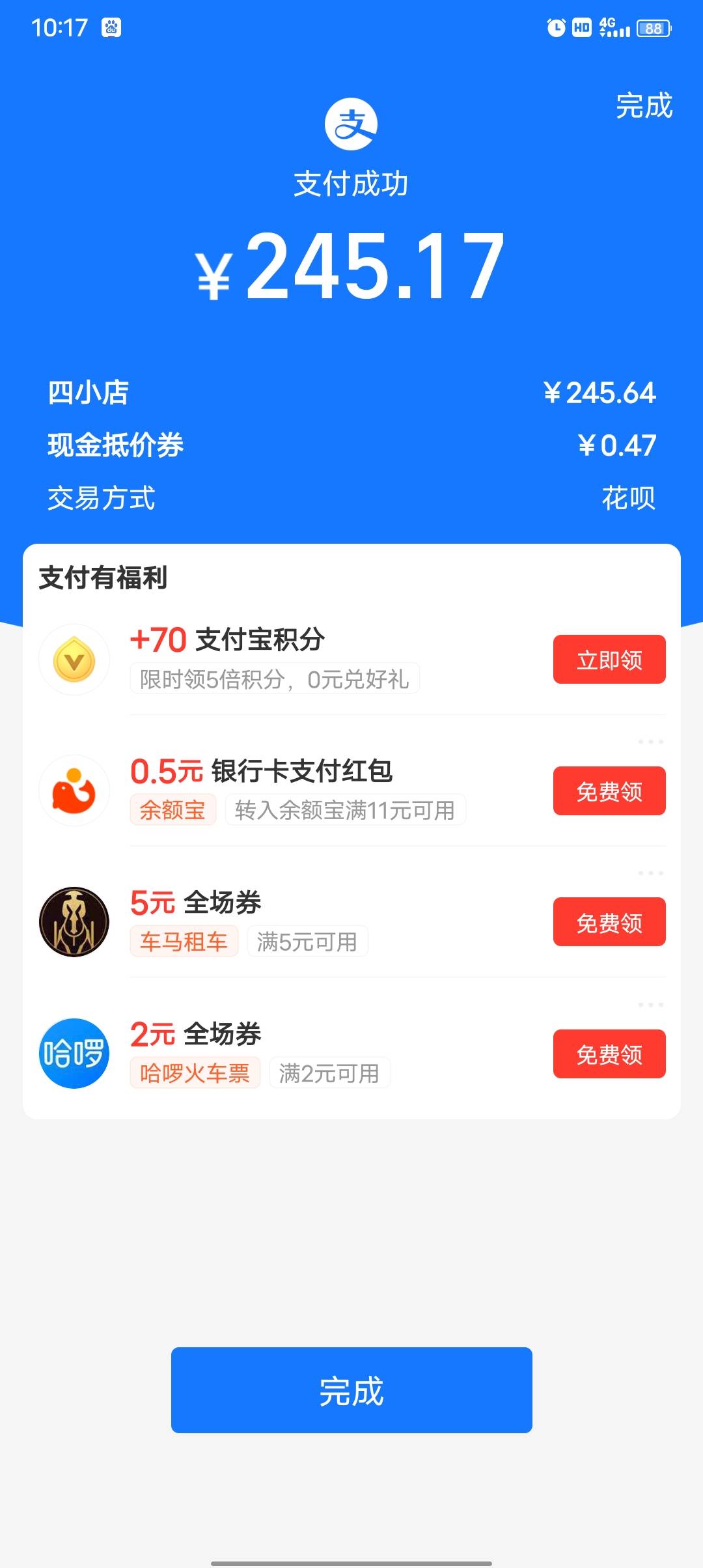
Task: Claim the 车马租车 5元 coupon
Action: (x=609, y=921)
